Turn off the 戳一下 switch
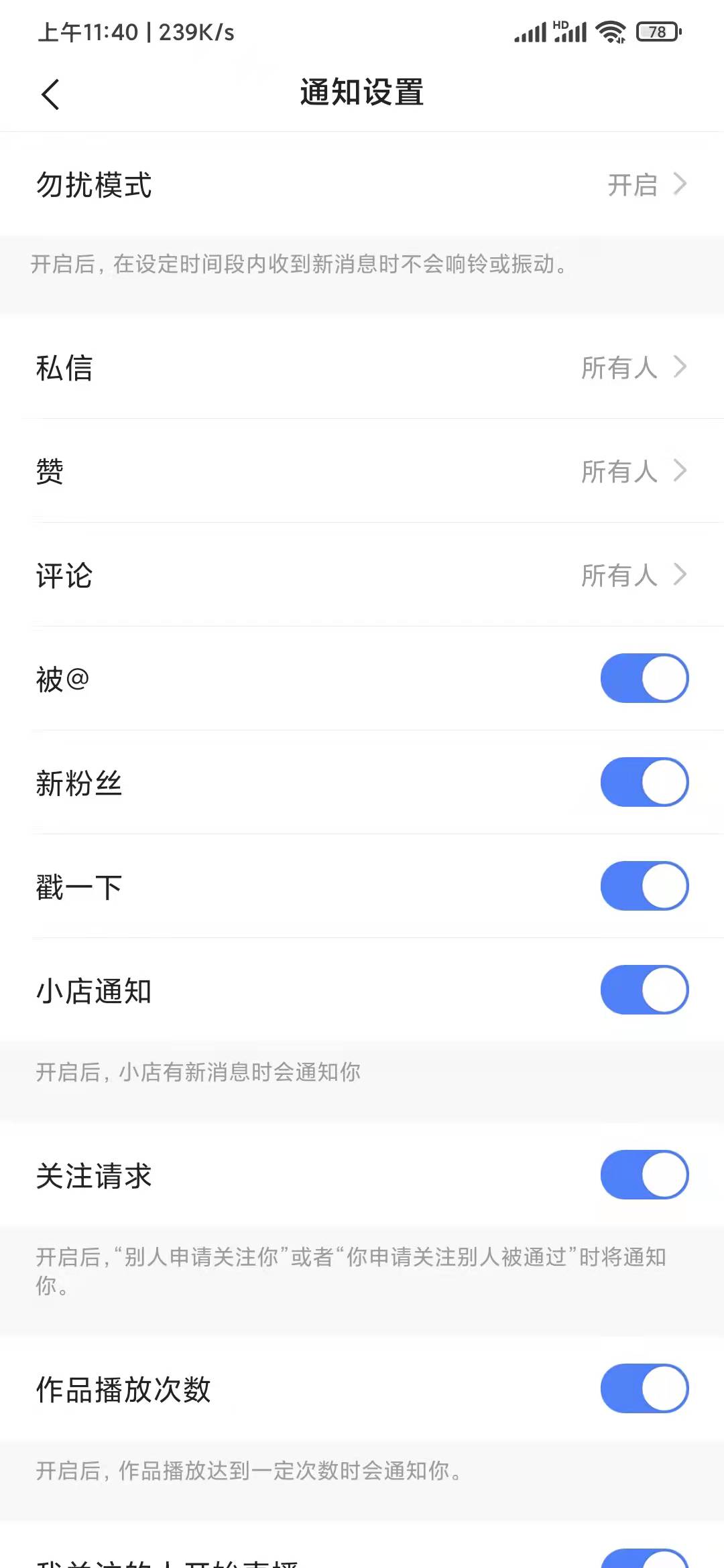 pyautogui.click(x=643, y=886)
